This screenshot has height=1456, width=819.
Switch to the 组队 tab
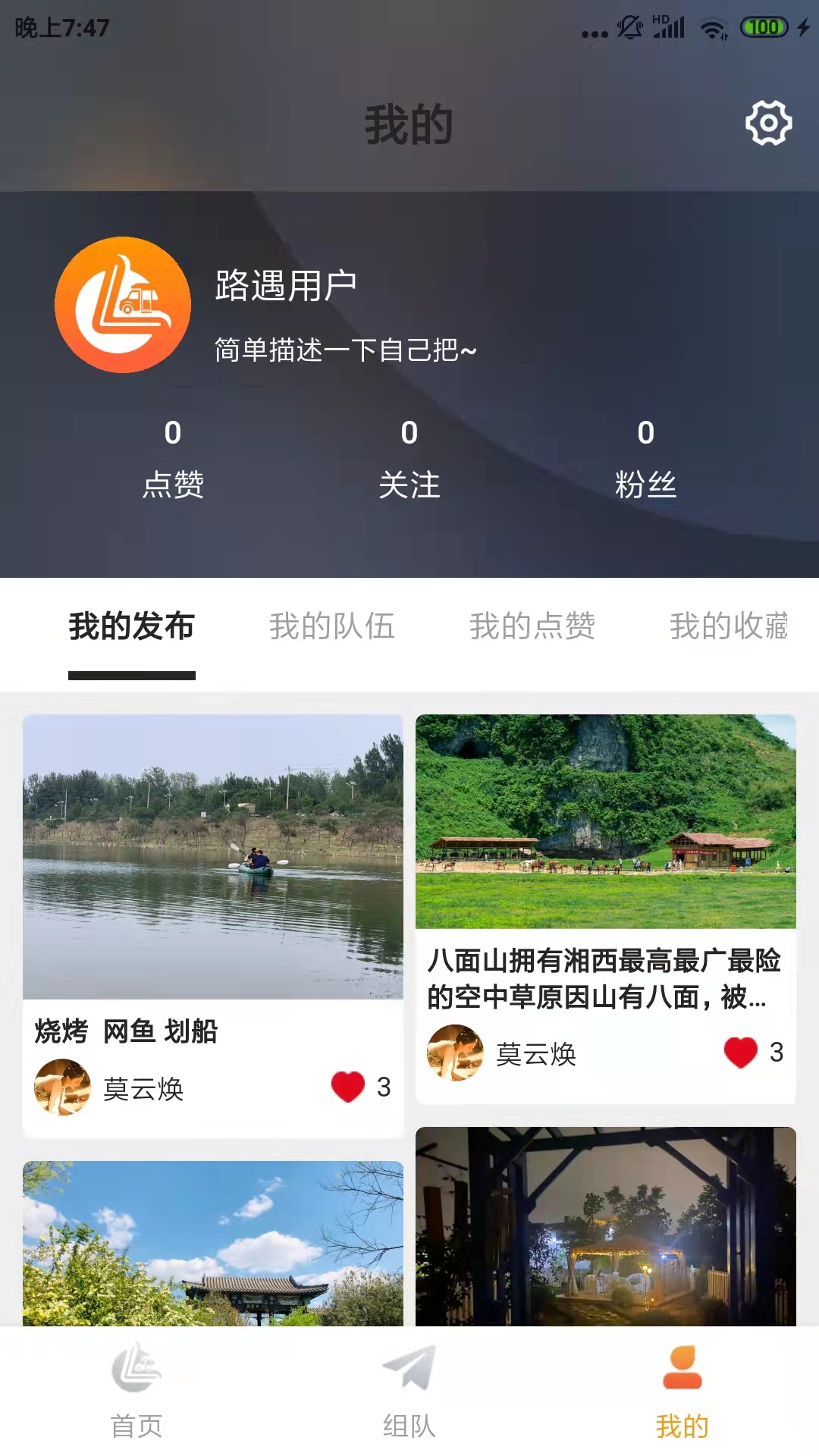click(x=409, y=1391)
